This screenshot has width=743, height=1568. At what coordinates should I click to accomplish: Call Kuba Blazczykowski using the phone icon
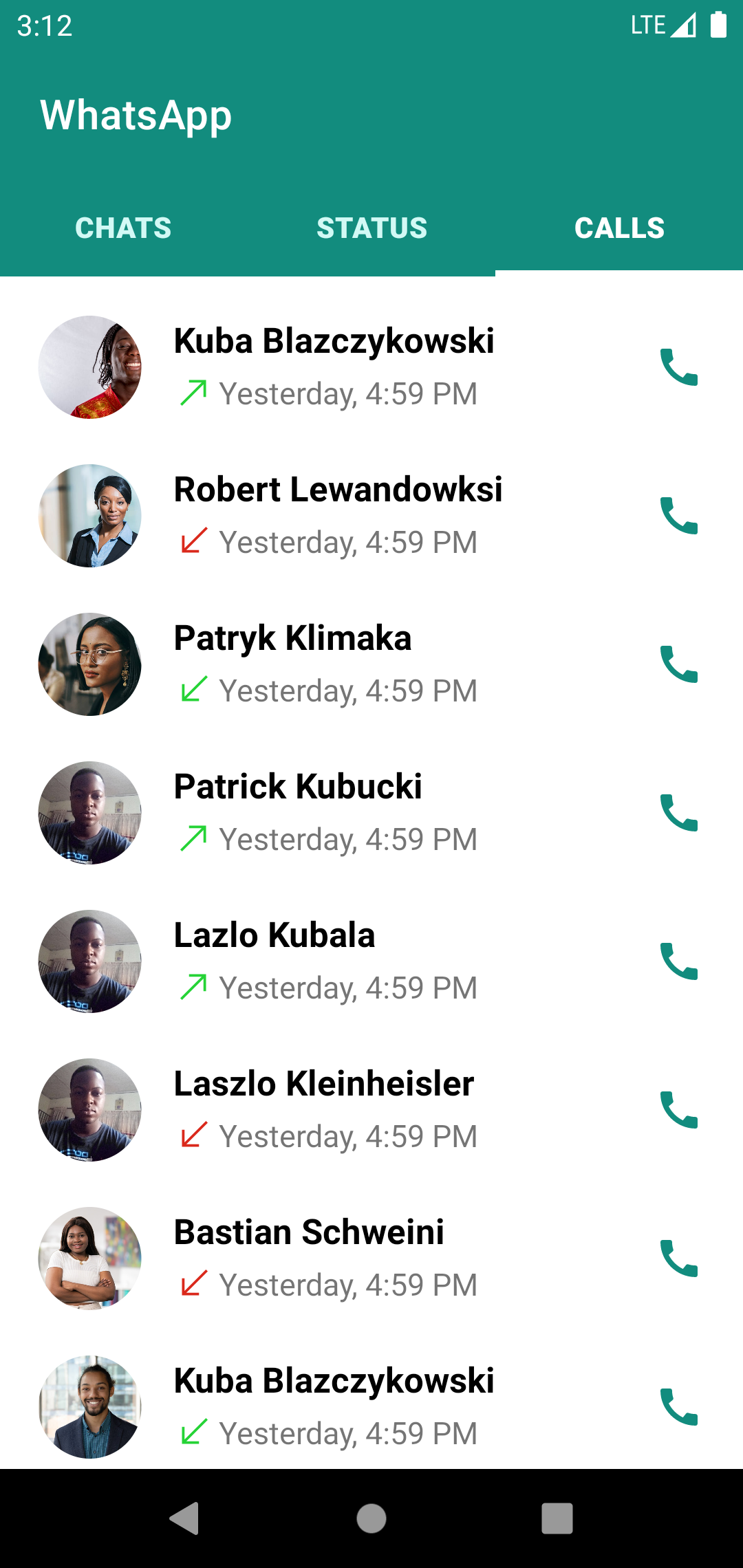[678, 368]
